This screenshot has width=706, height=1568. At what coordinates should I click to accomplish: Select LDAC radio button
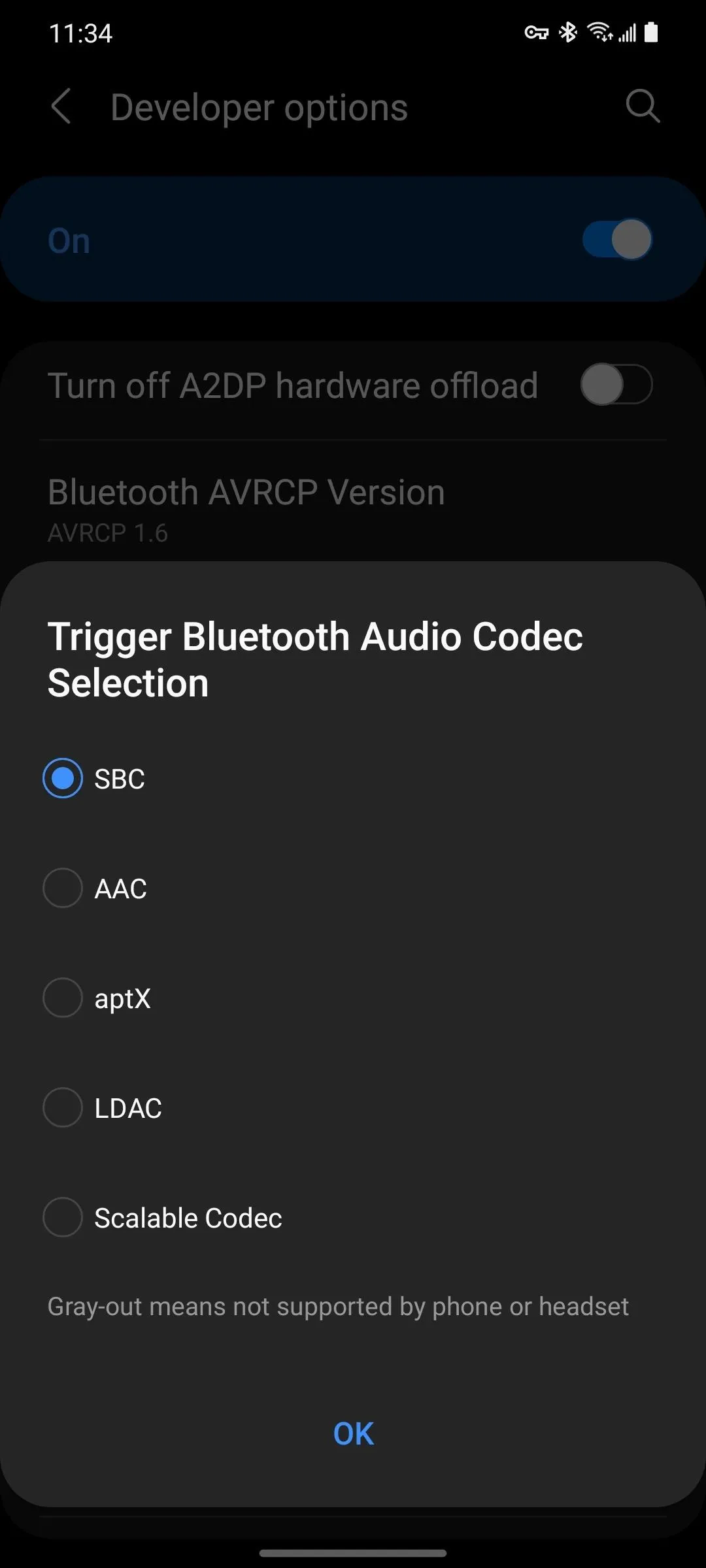[63, 1107]
